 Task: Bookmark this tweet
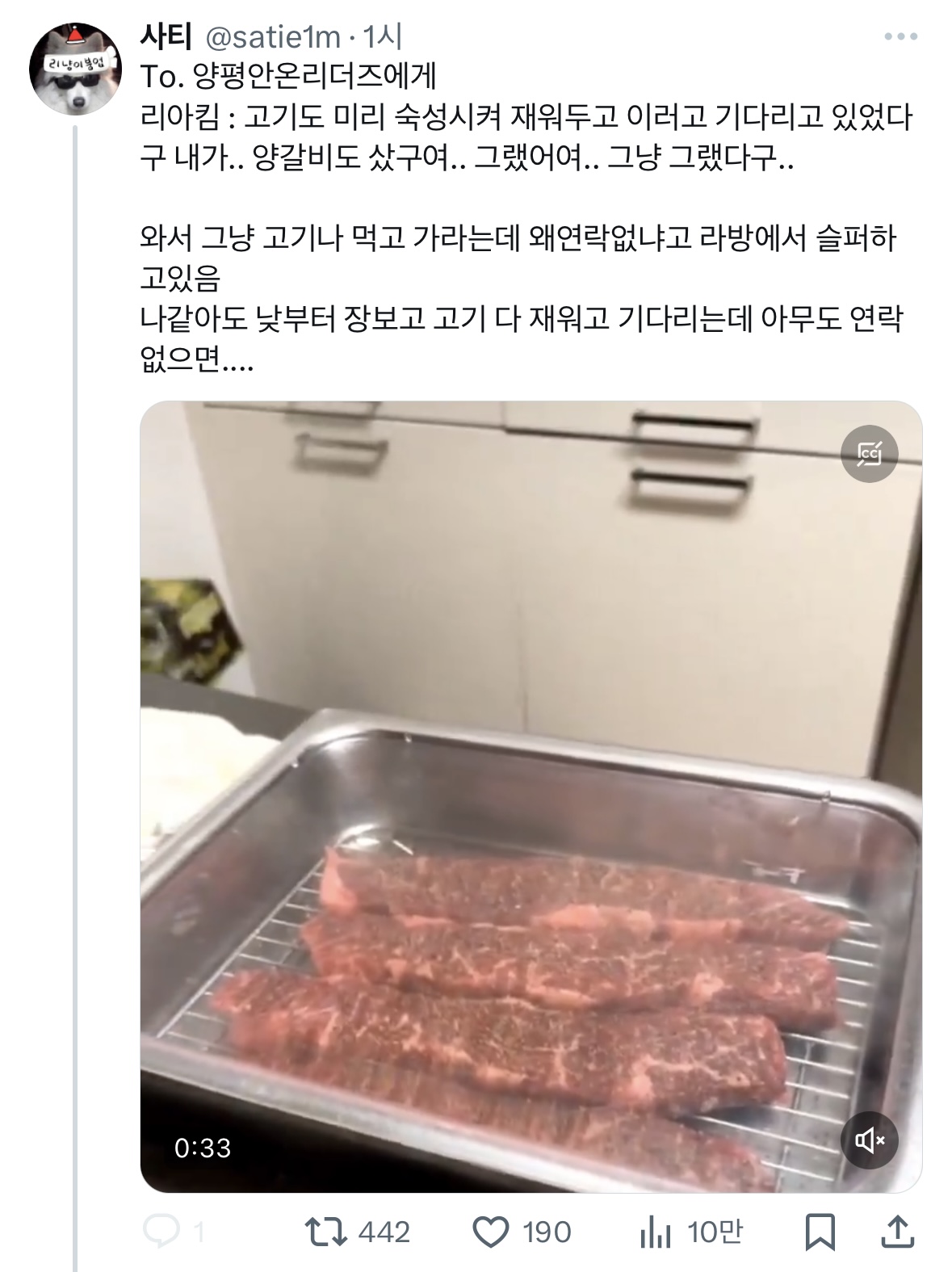click(x=820, y=1232)
